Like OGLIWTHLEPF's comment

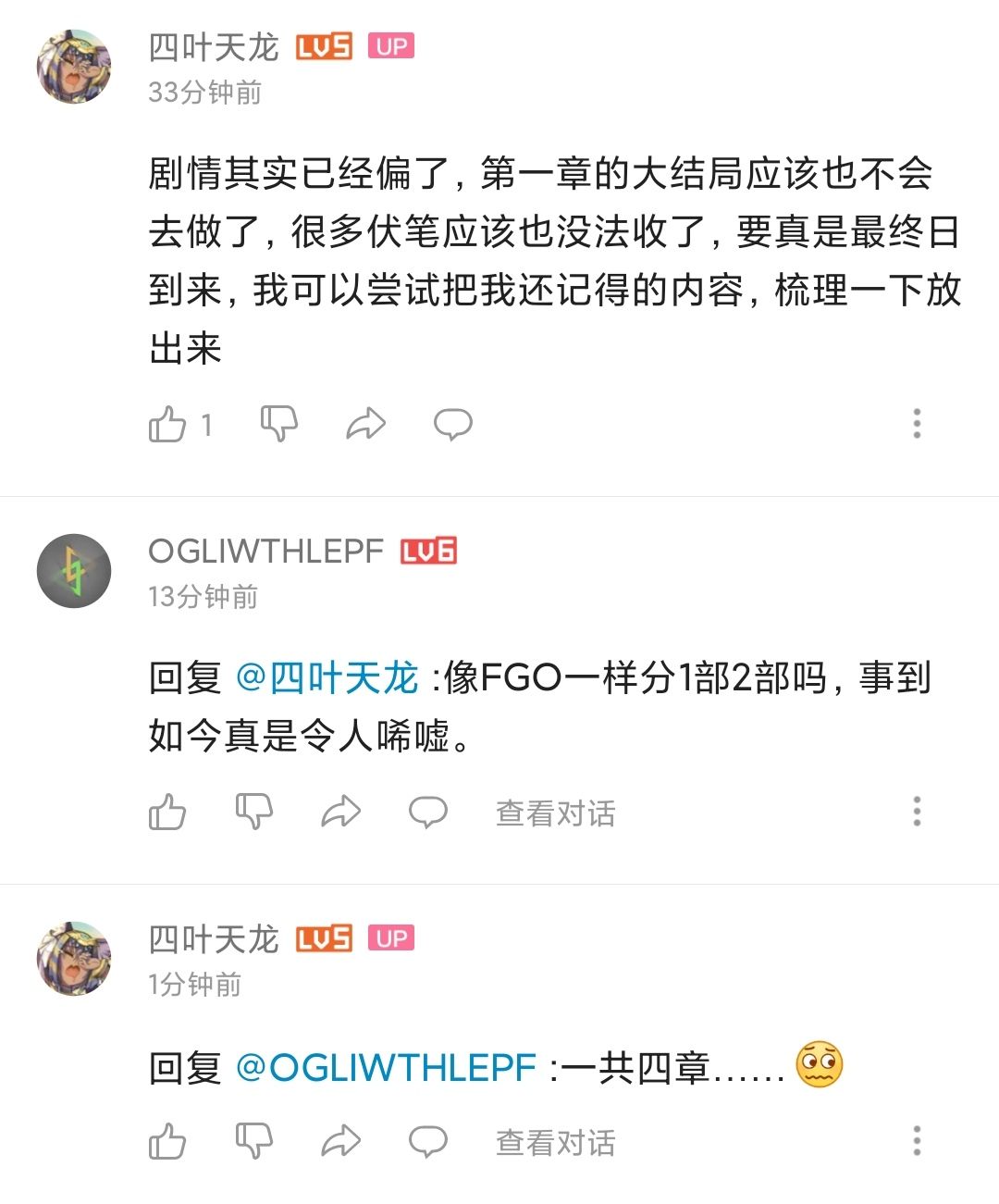[x=167, y=812]
